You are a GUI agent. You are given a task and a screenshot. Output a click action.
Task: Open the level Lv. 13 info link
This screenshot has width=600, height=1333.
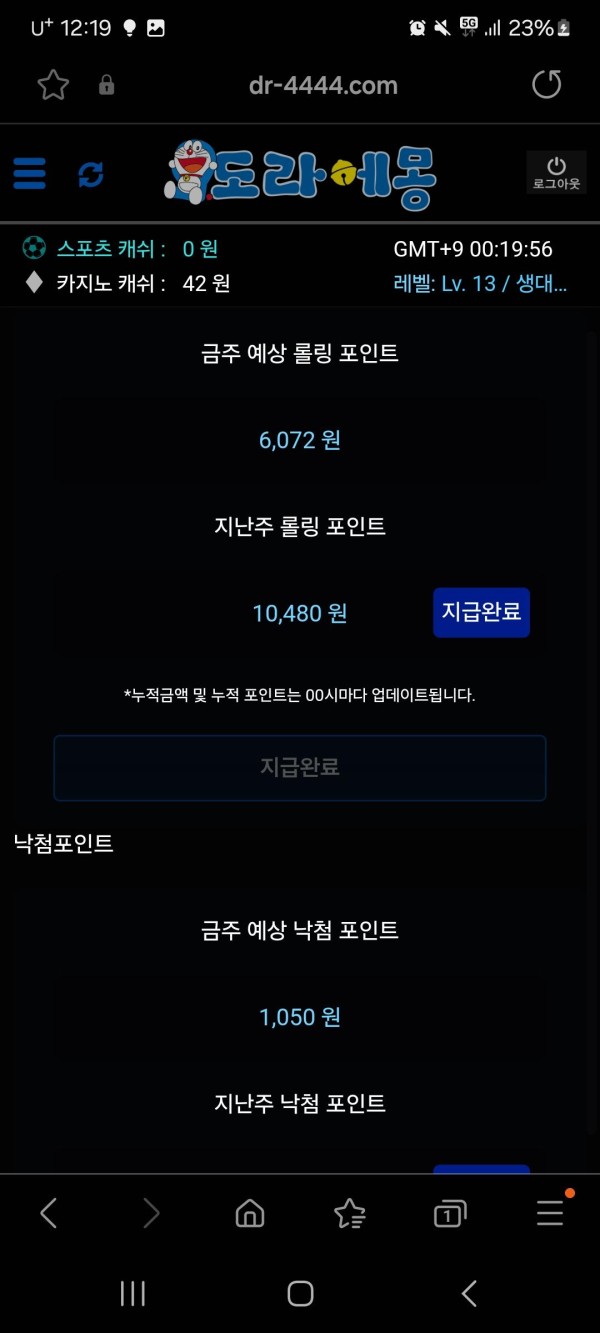[480, 283]
